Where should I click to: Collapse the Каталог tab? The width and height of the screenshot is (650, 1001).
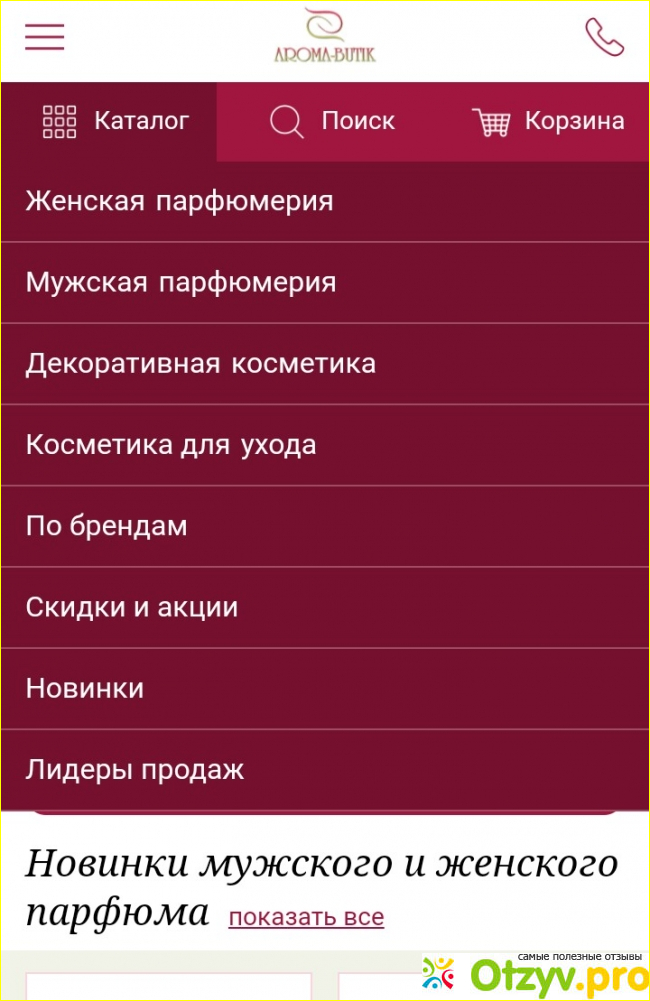point(115,121)
